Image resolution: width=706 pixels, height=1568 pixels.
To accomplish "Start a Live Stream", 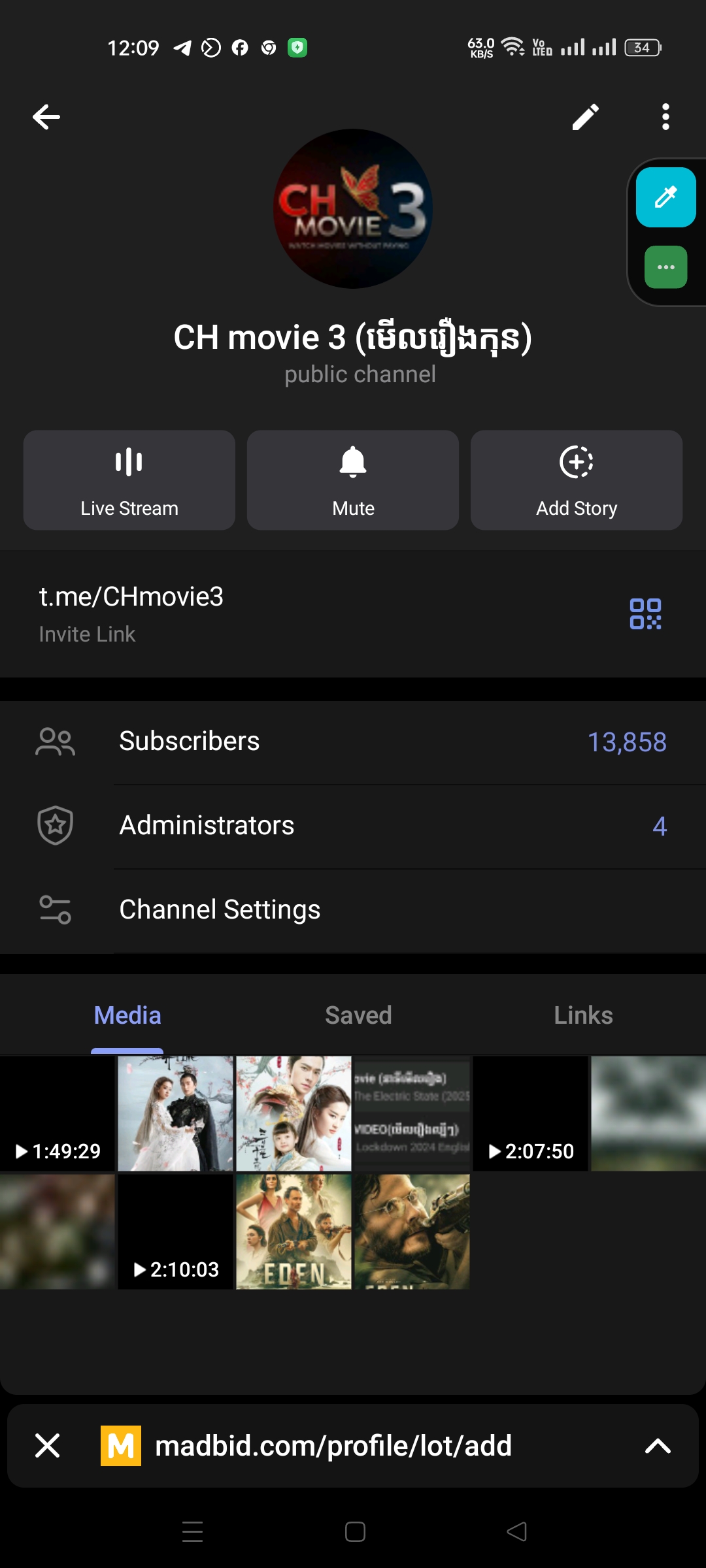I will click(129, 480).
